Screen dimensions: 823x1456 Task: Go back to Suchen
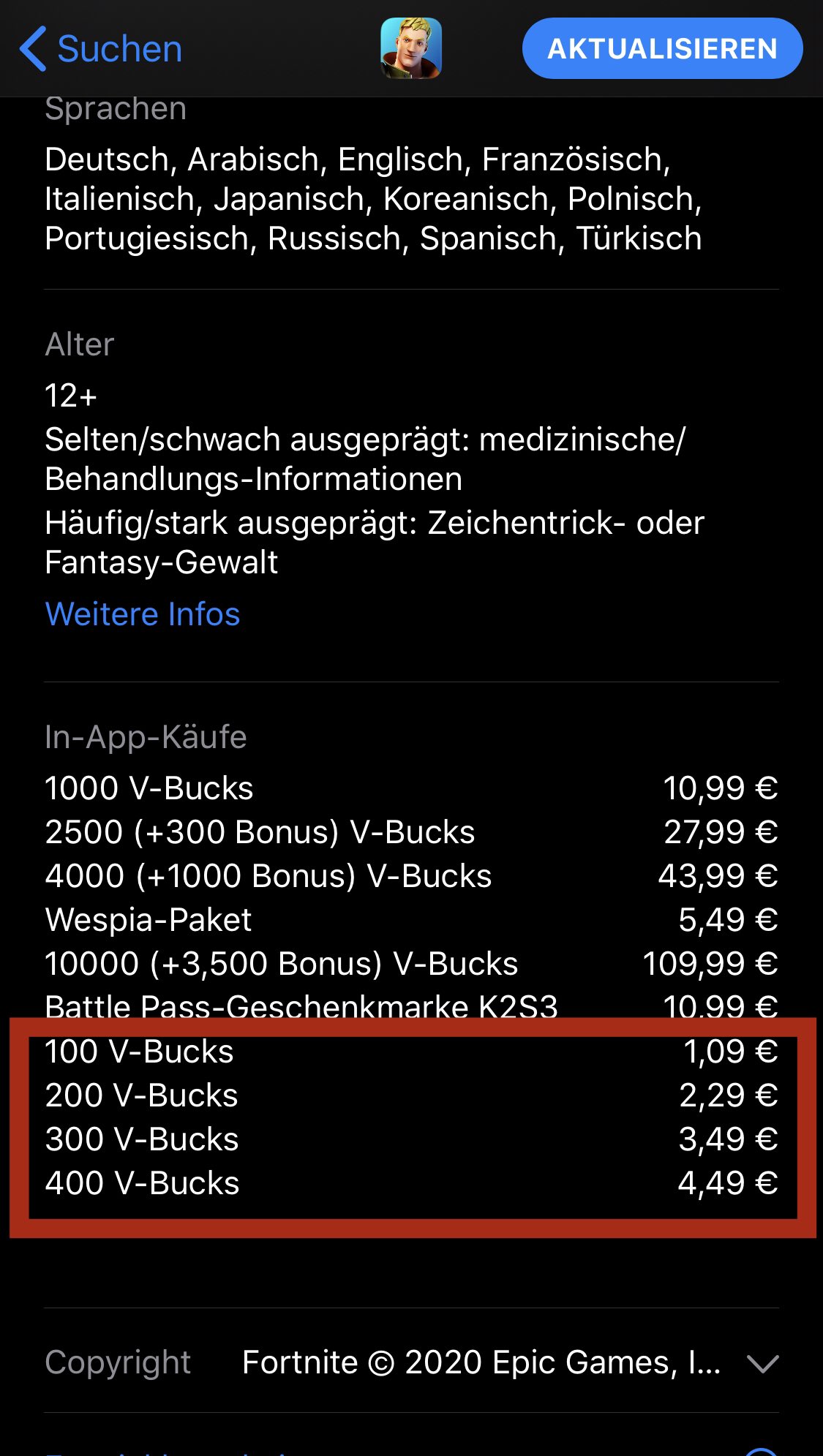pos(101,49)
